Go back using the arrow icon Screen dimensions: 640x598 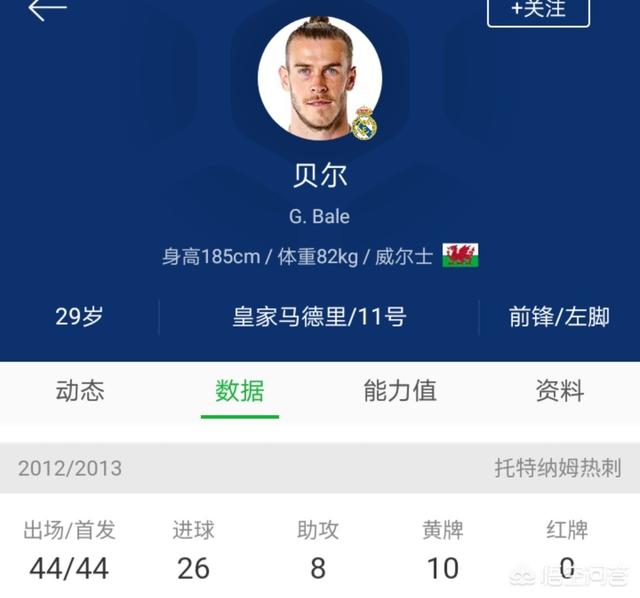tap(47, 10)
